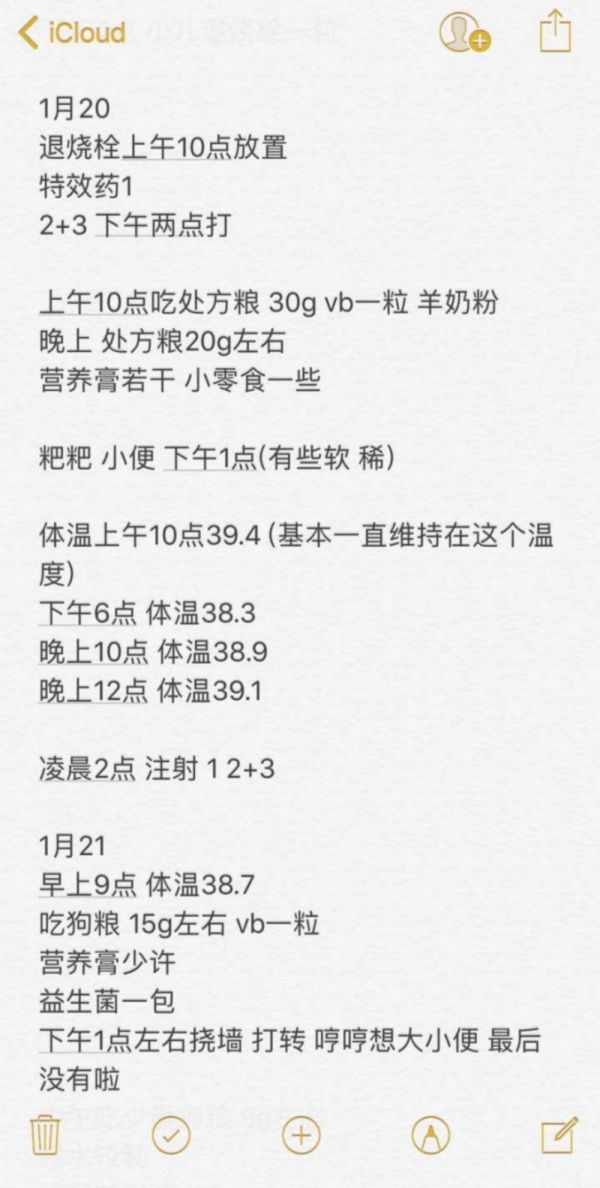Tap the underlined 下午6点 link
Viewport: 600px width, 1188px height.
coord(87,614)
